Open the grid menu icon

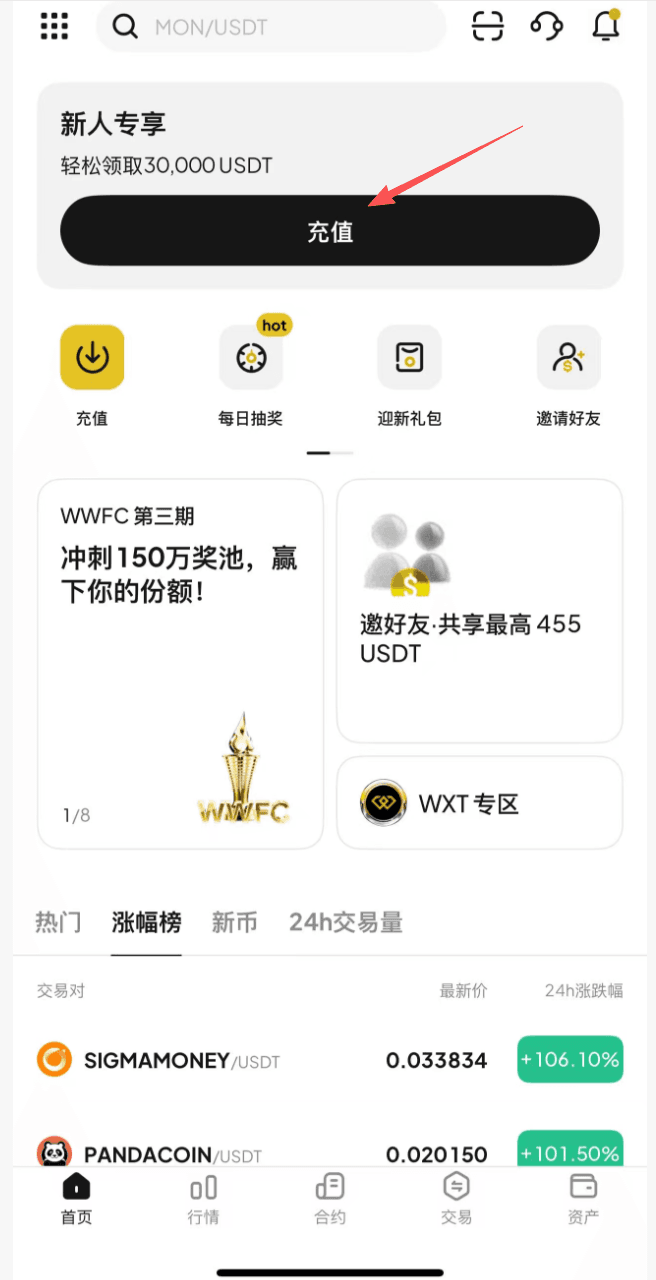pyautogui.click(x=54, y=26)
